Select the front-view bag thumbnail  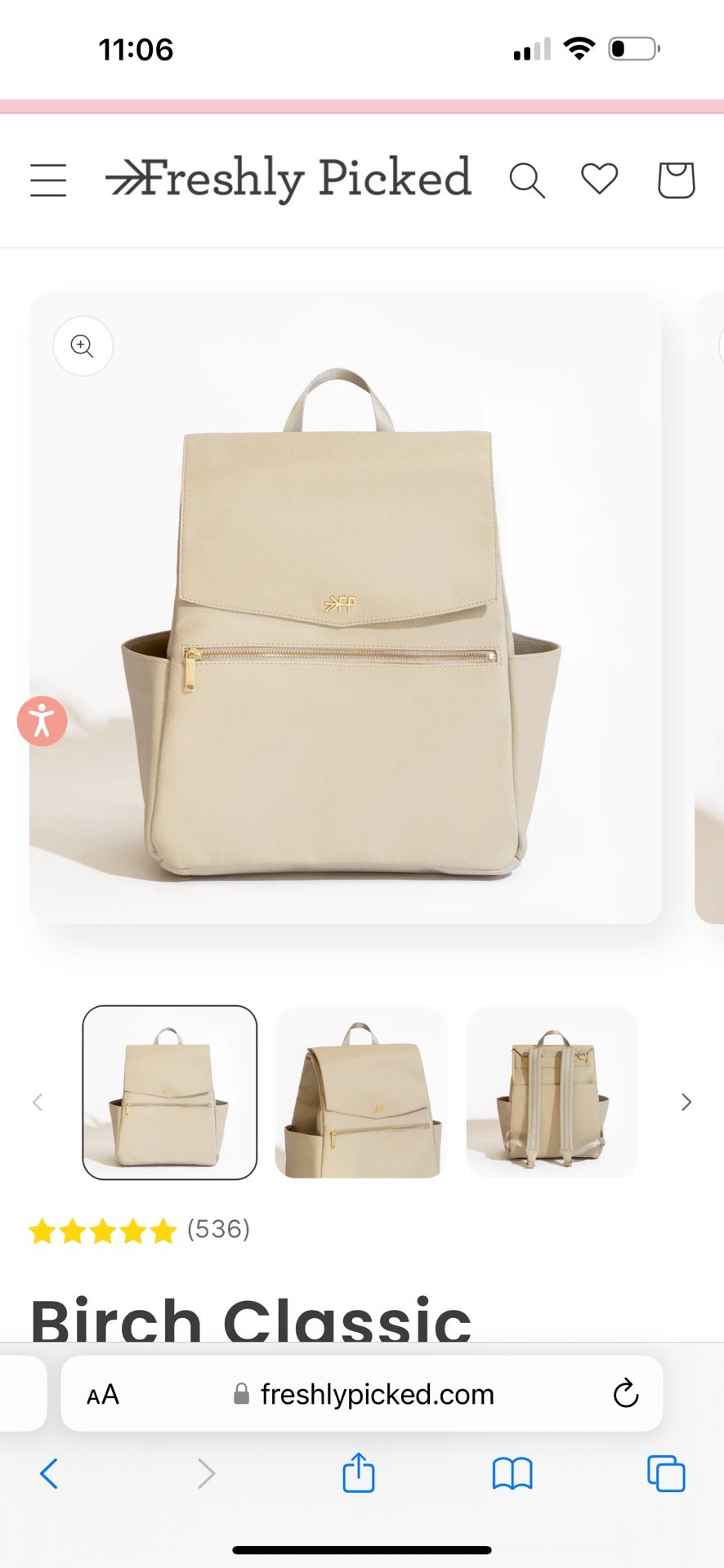[x=170, y=1093]
